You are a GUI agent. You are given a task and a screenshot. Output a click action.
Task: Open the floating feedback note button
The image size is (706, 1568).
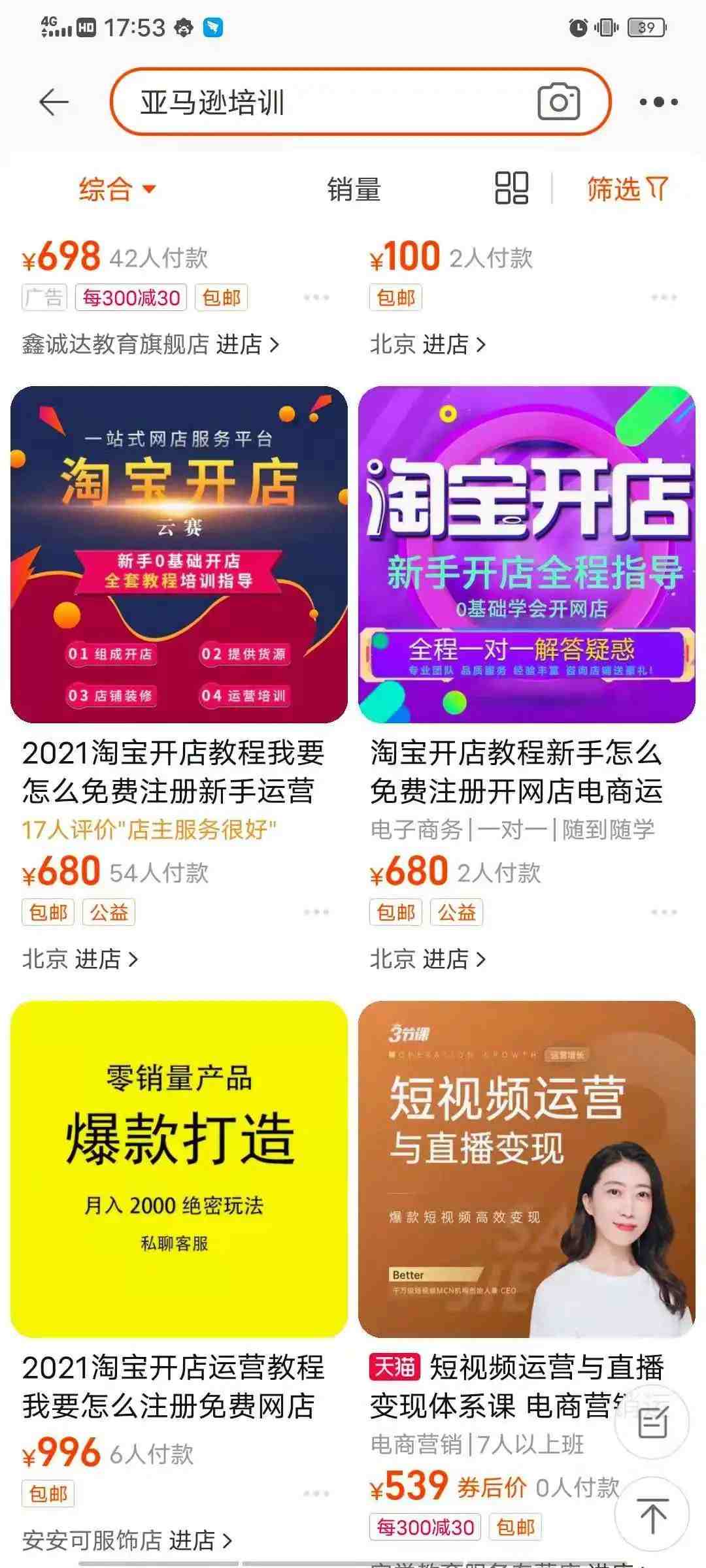[x=652, y=1423]
